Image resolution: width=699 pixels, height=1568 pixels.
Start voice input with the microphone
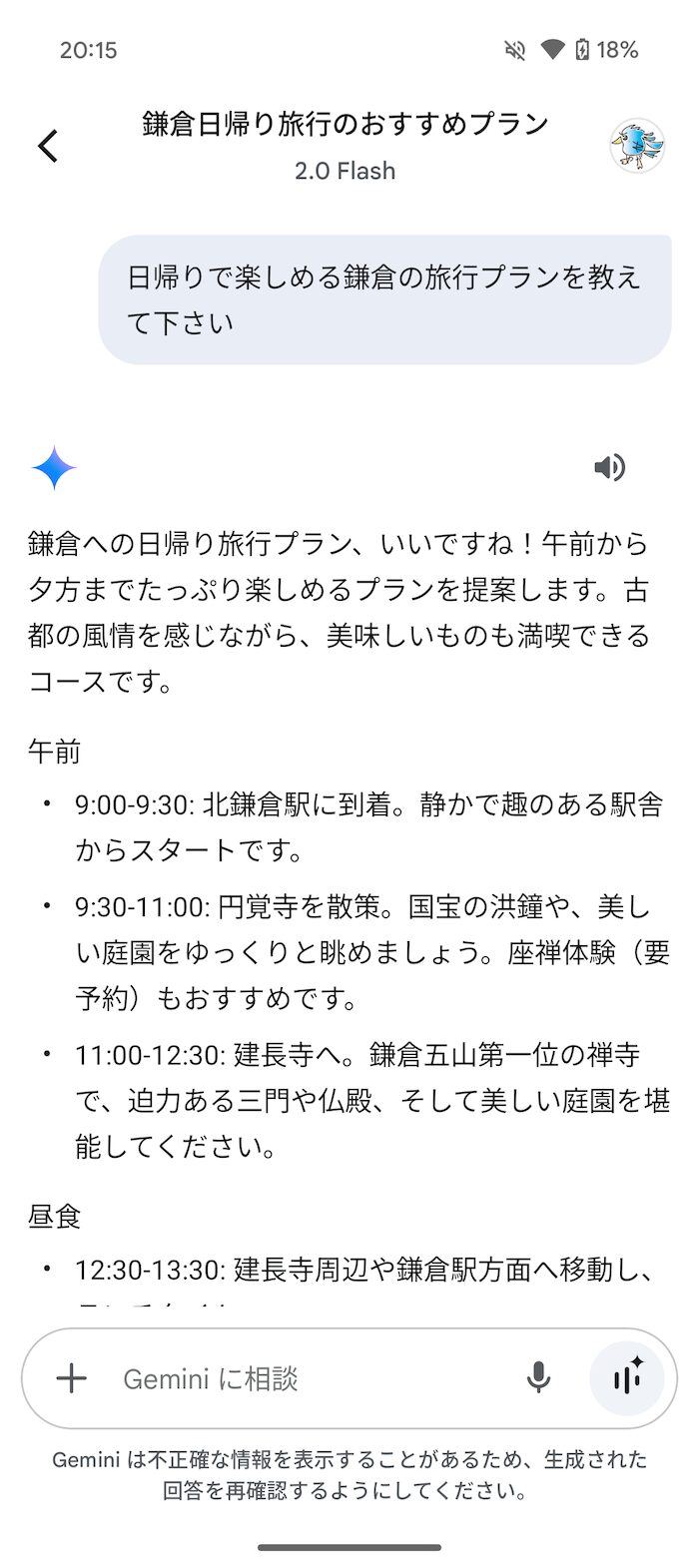pos(538,1378)
